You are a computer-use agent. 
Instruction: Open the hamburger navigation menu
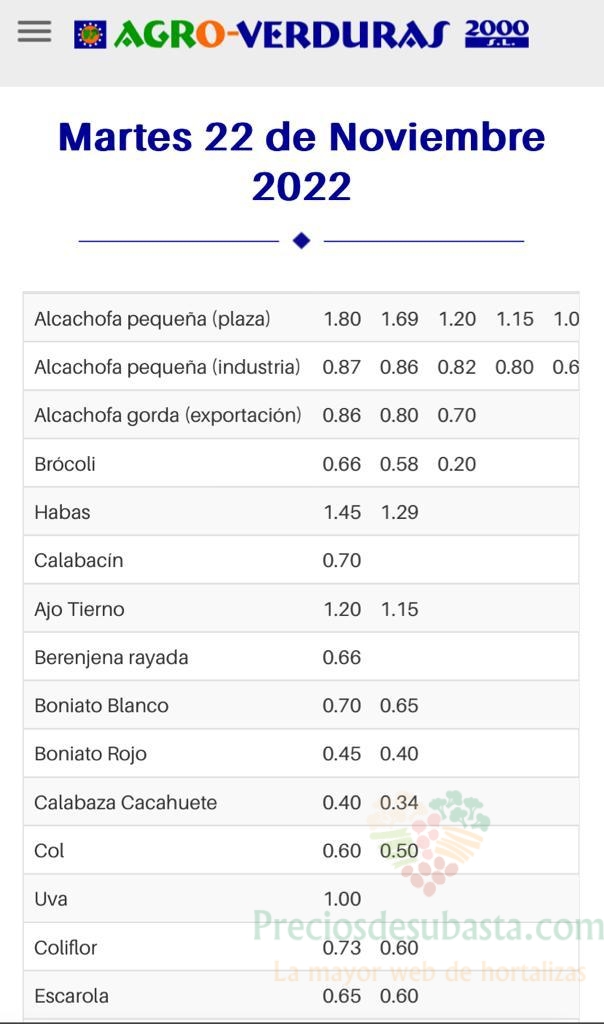(35, 31)
